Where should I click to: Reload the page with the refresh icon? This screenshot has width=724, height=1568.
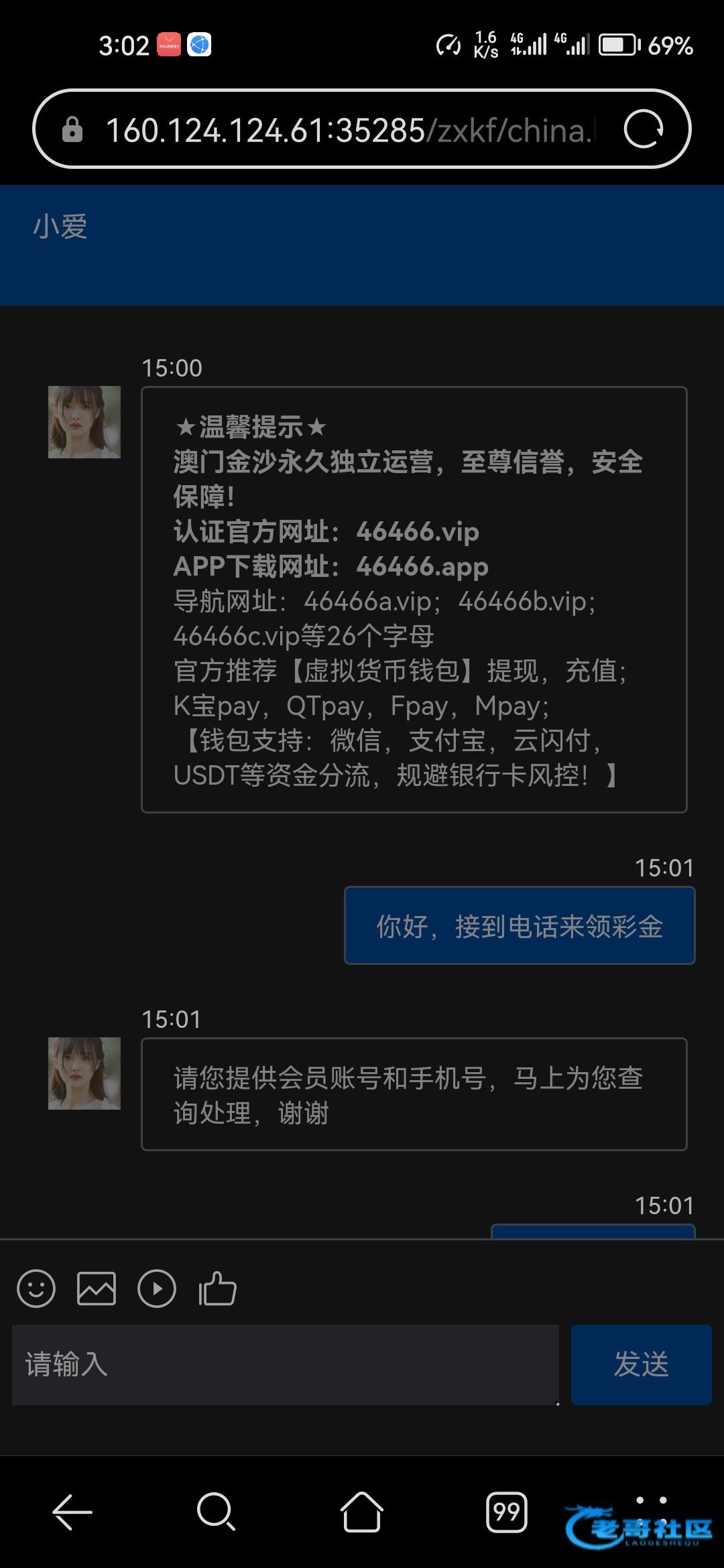[643, 129]
